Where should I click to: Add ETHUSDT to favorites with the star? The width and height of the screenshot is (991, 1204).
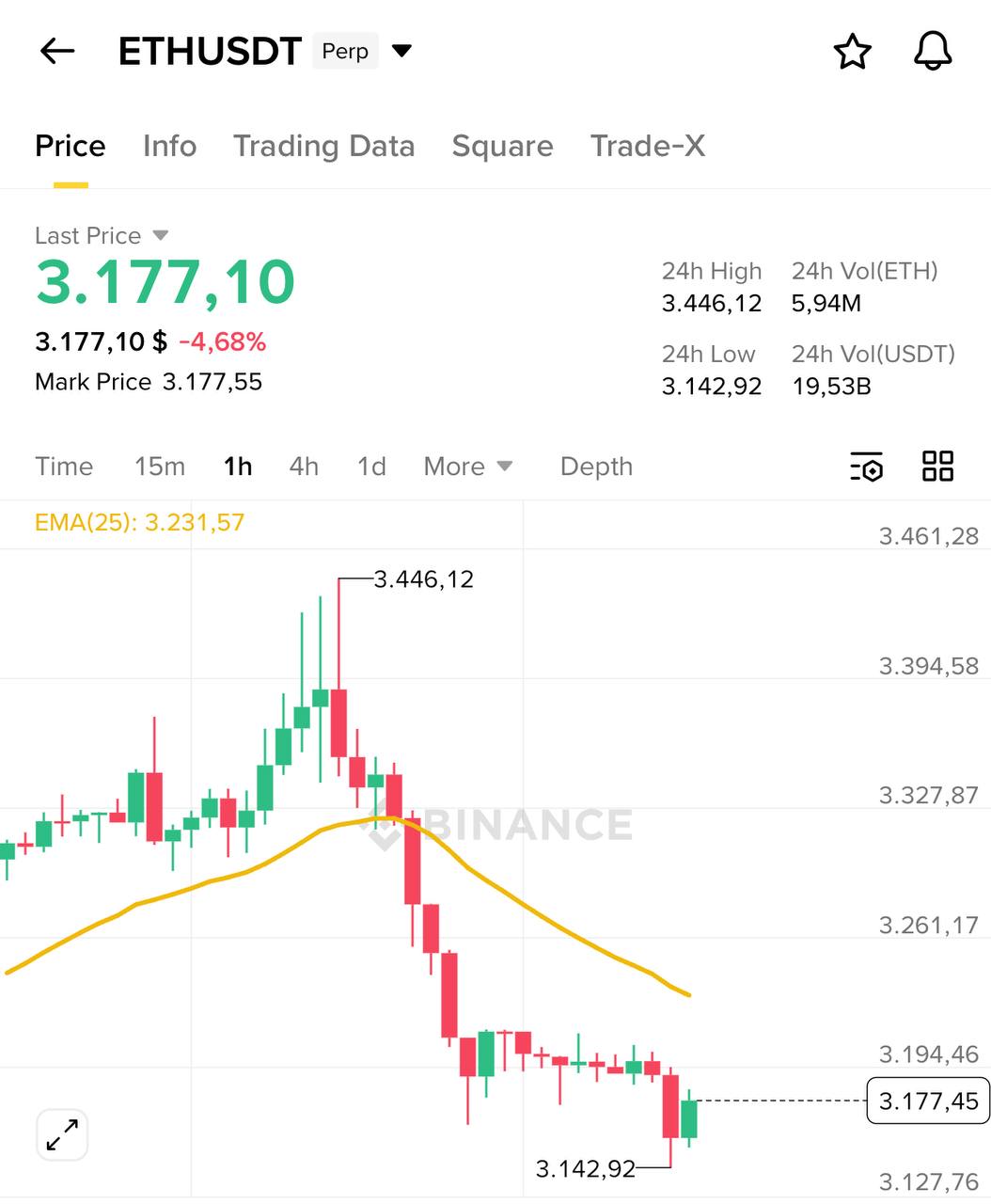tap(852, 52)
